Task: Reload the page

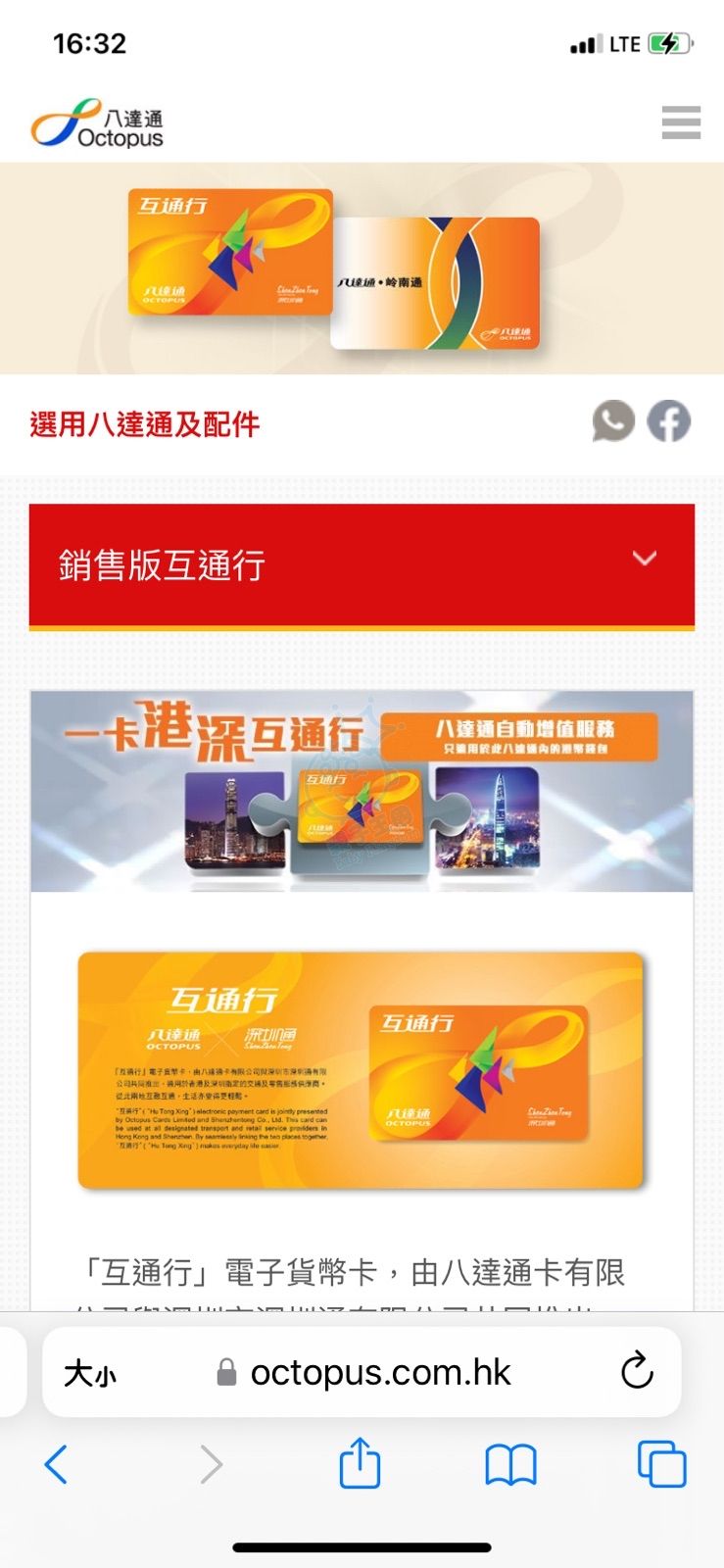Action: (637, 1371)
